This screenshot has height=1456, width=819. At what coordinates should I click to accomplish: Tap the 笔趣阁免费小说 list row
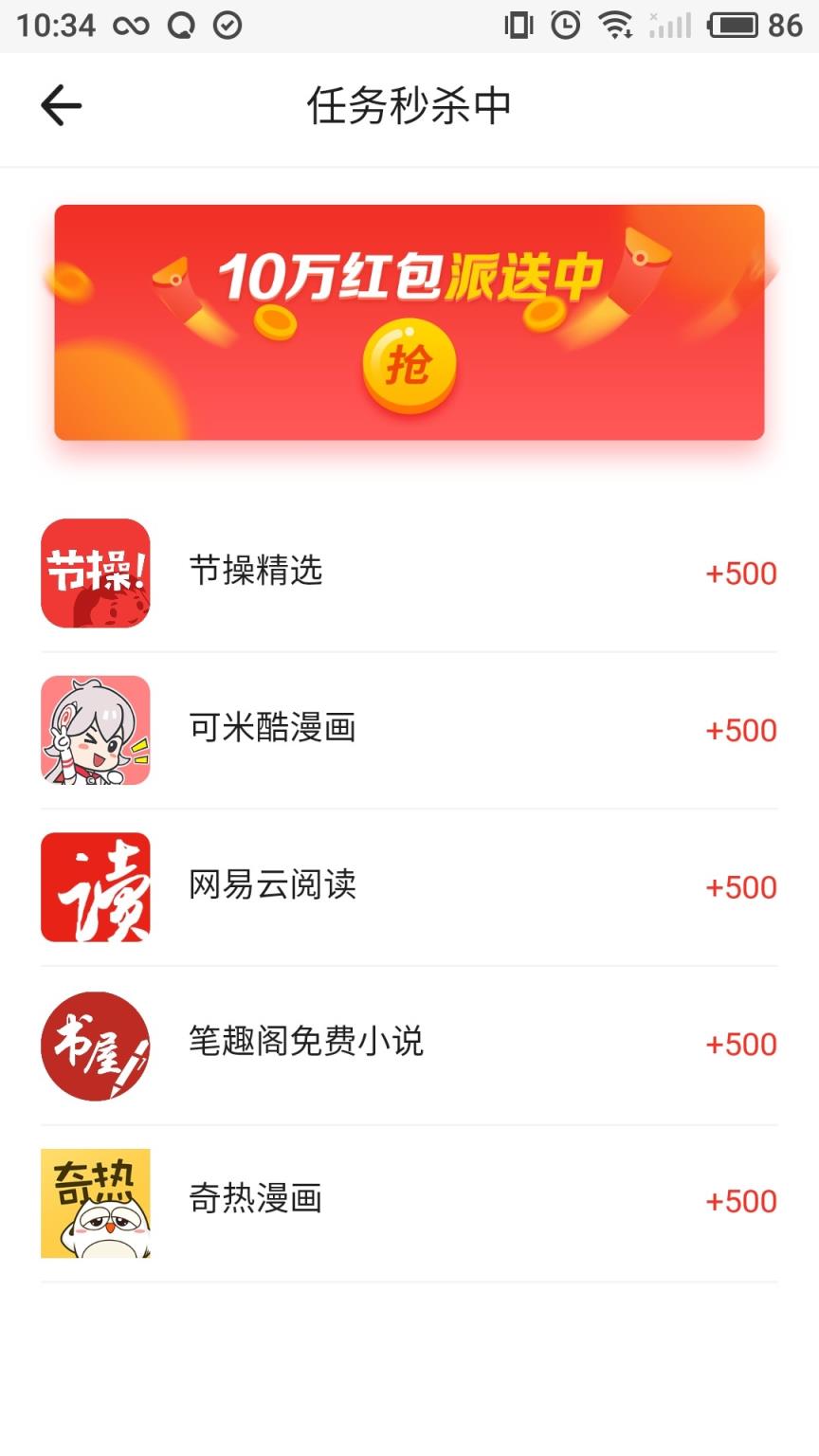[x=408, y=1044]
